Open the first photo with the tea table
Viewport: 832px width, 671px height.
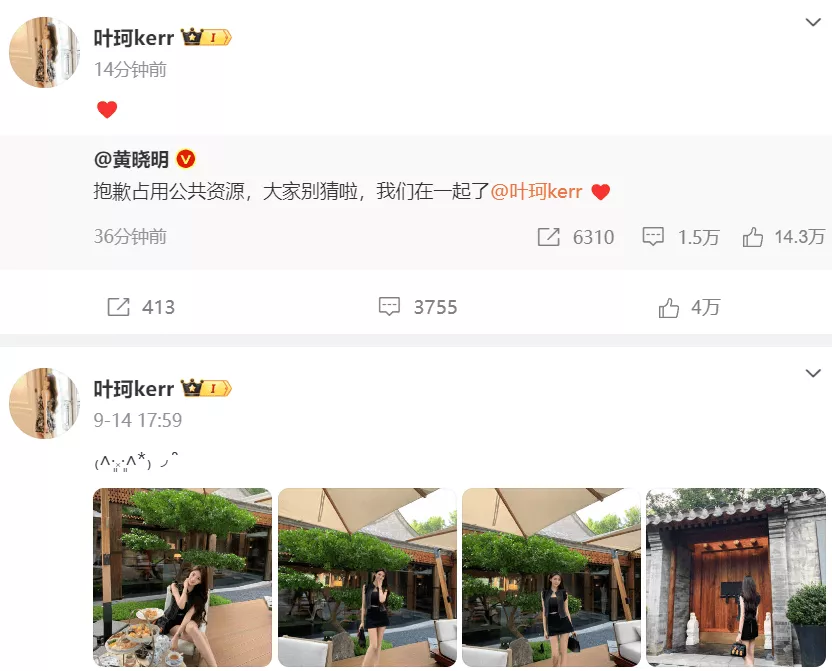[x=182, y=577]
